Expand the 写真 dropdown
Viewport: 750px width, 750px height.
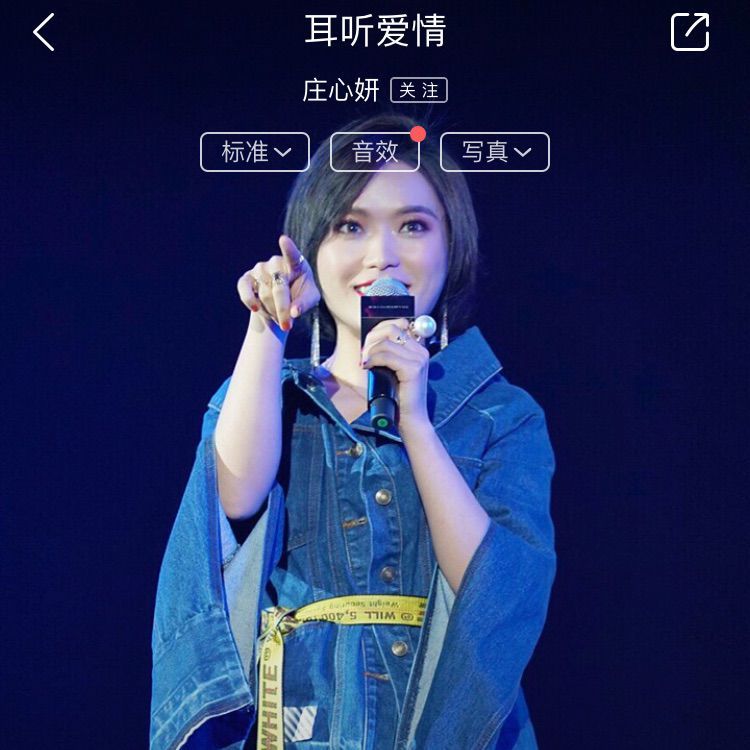click(x=495, y=152)
